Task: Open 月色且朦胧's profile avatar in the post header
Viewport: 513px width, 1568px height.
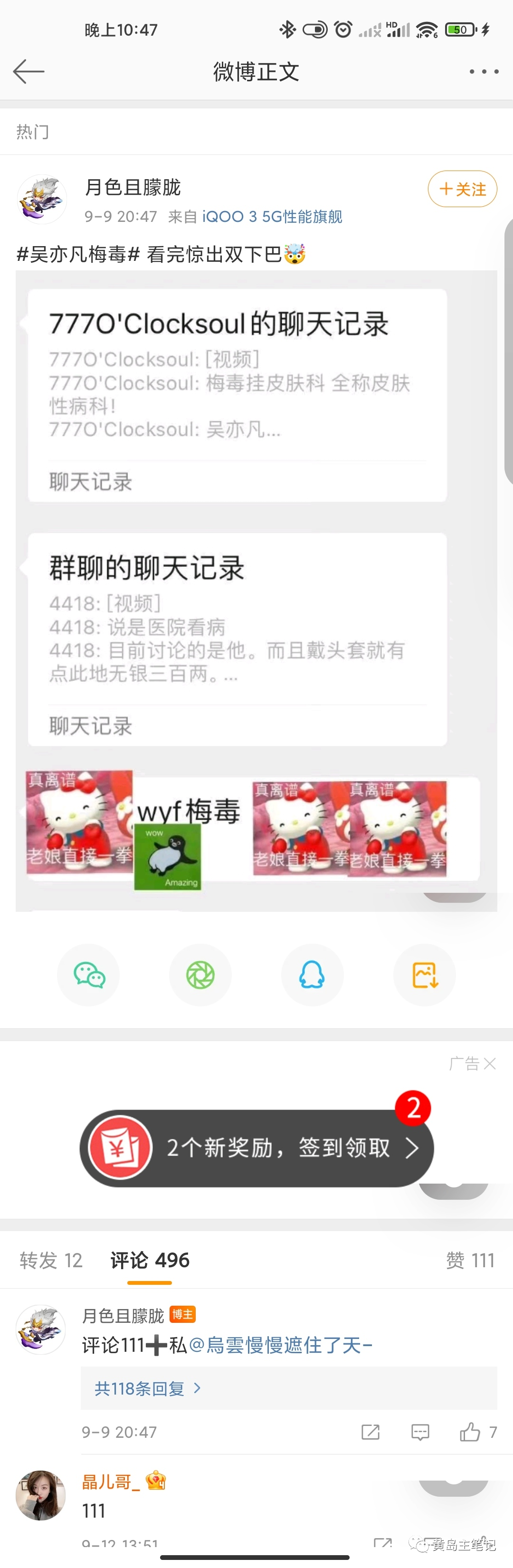Action: (41, 199)
